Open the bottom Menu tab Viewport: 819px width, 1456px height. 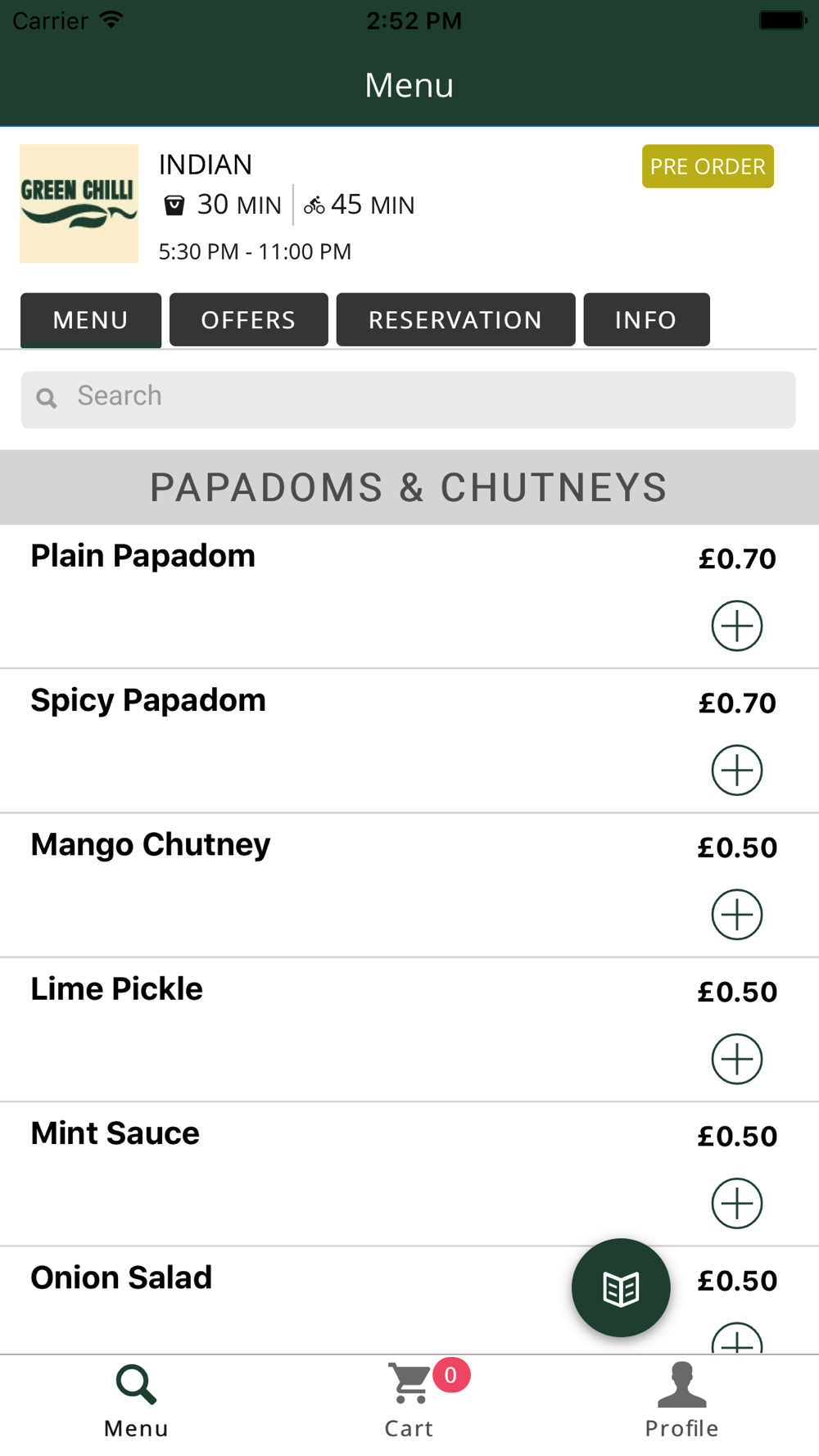(136, 1400)
